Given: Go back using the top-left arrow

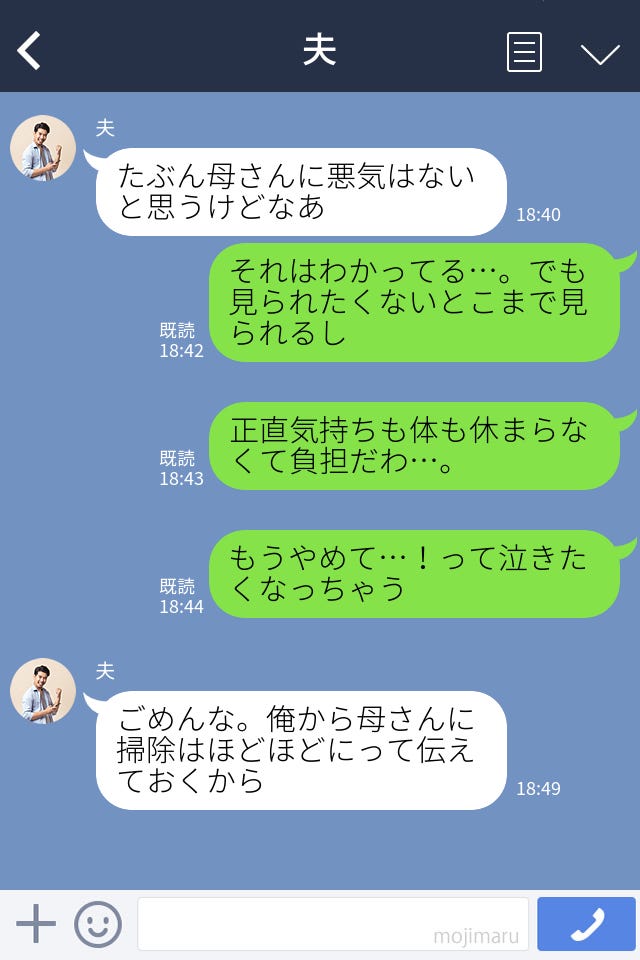Looking at the screenshot, I should point(30,51).
